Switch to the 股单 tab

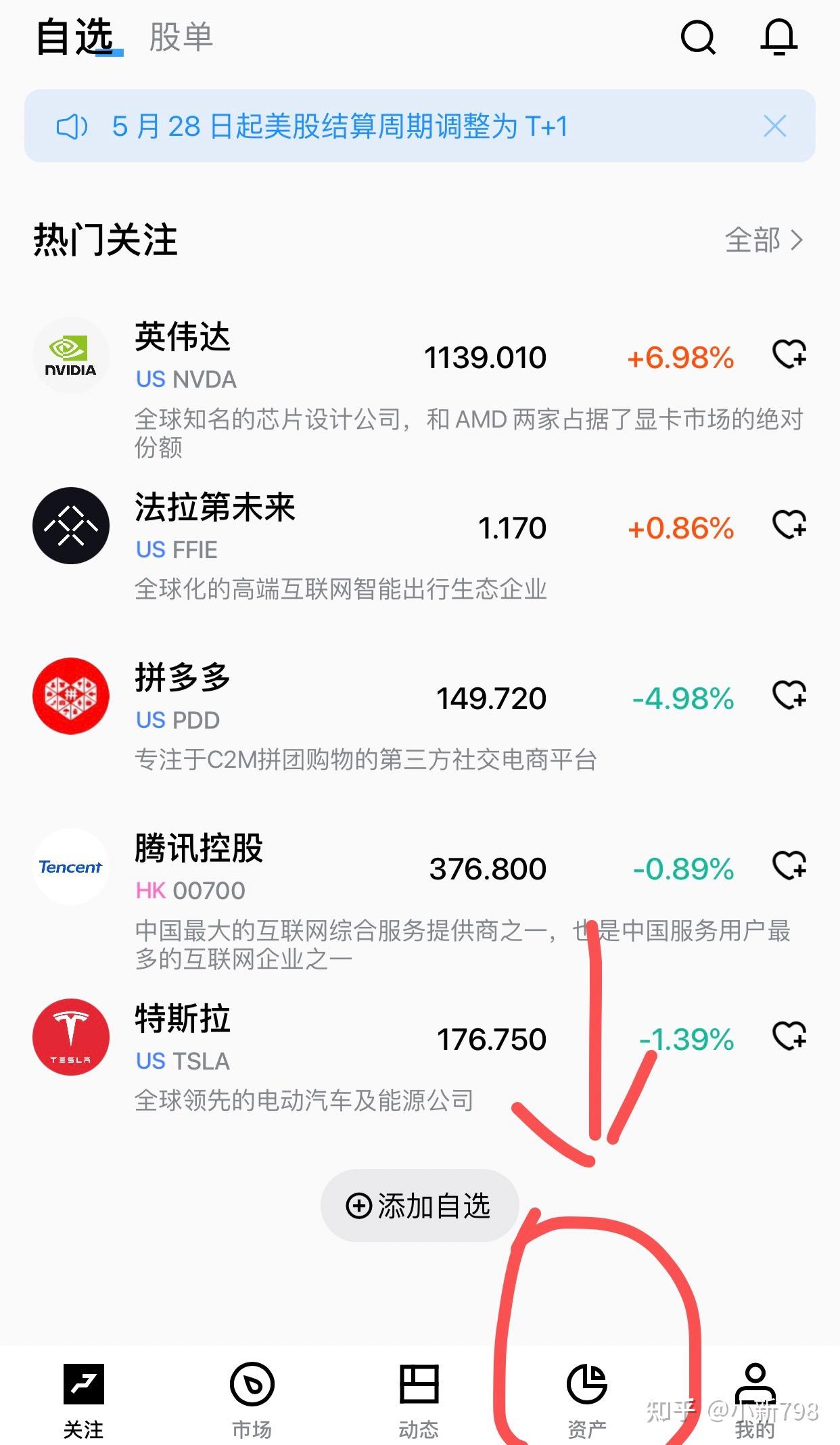click(x=181, y=37)
